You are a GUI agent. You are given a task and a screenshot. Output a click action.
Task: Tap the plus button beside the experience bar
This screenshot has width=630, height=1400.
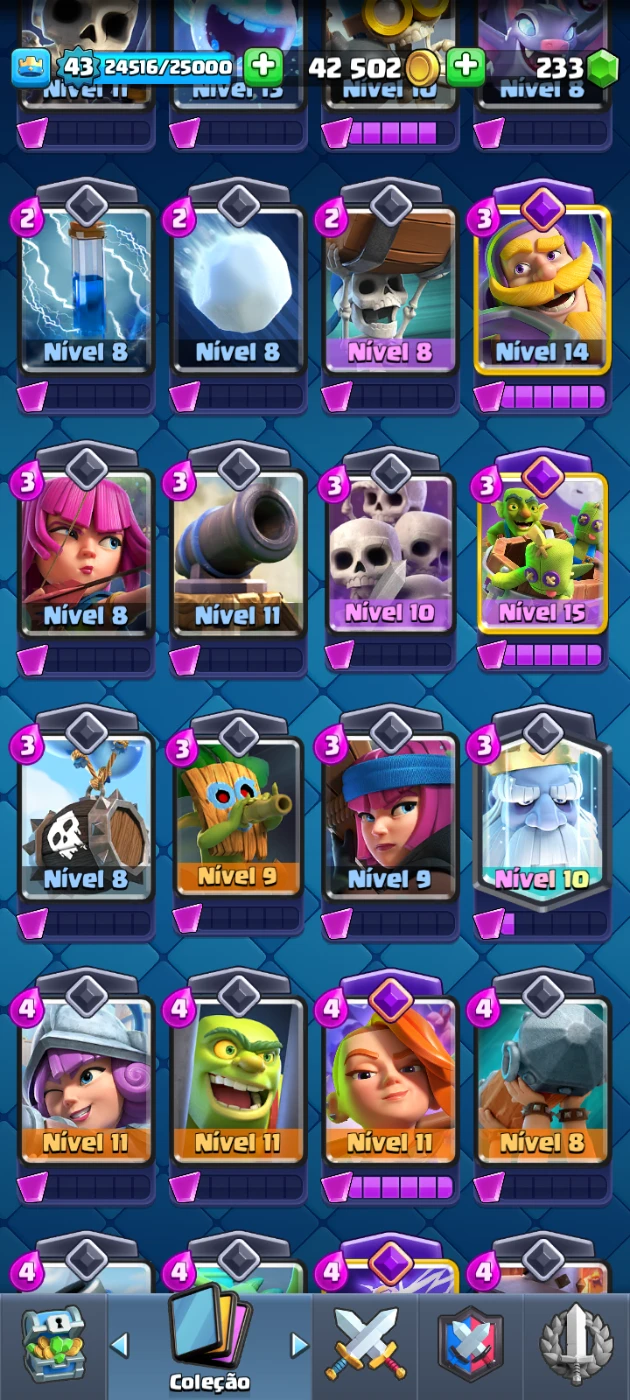click(x=264, y=67)
